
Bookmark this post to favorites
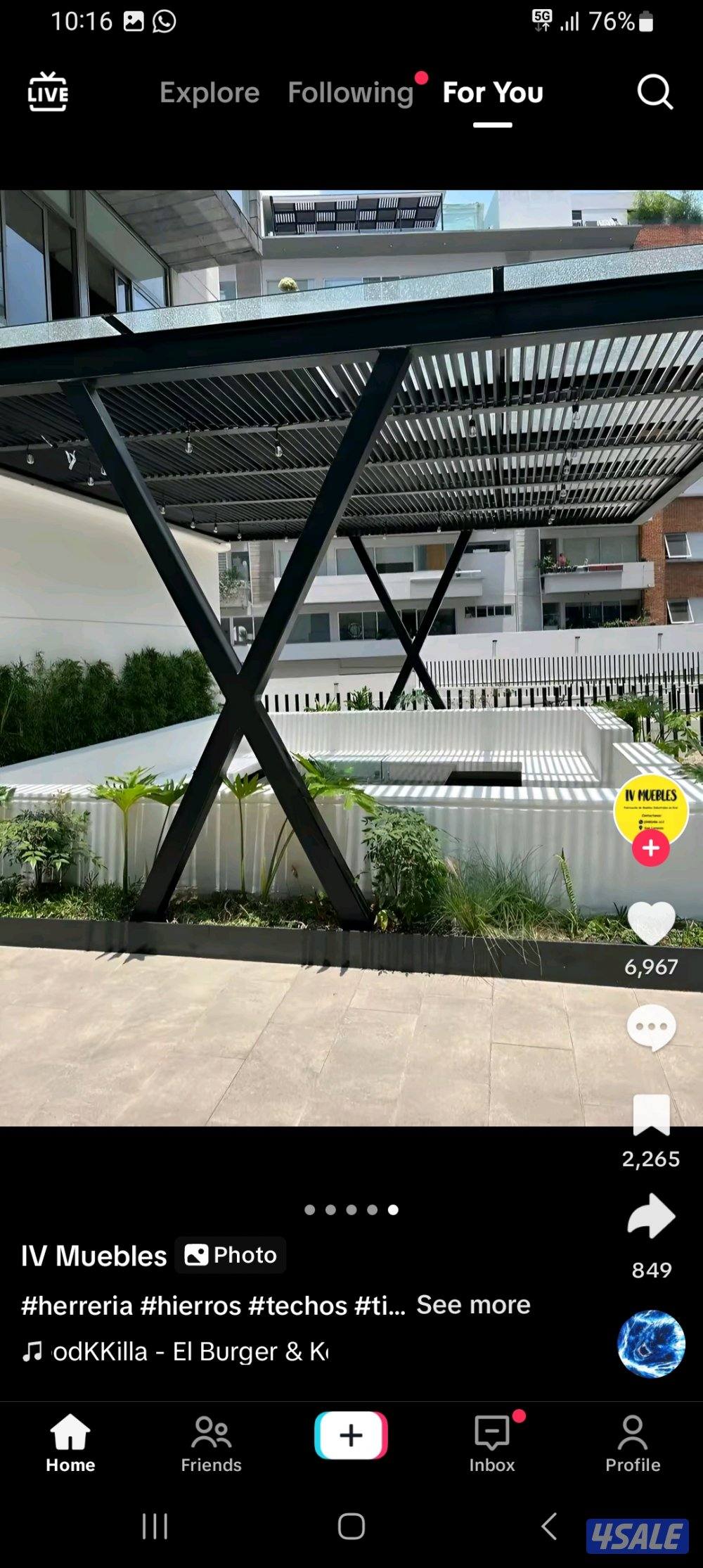point(651,1115)
